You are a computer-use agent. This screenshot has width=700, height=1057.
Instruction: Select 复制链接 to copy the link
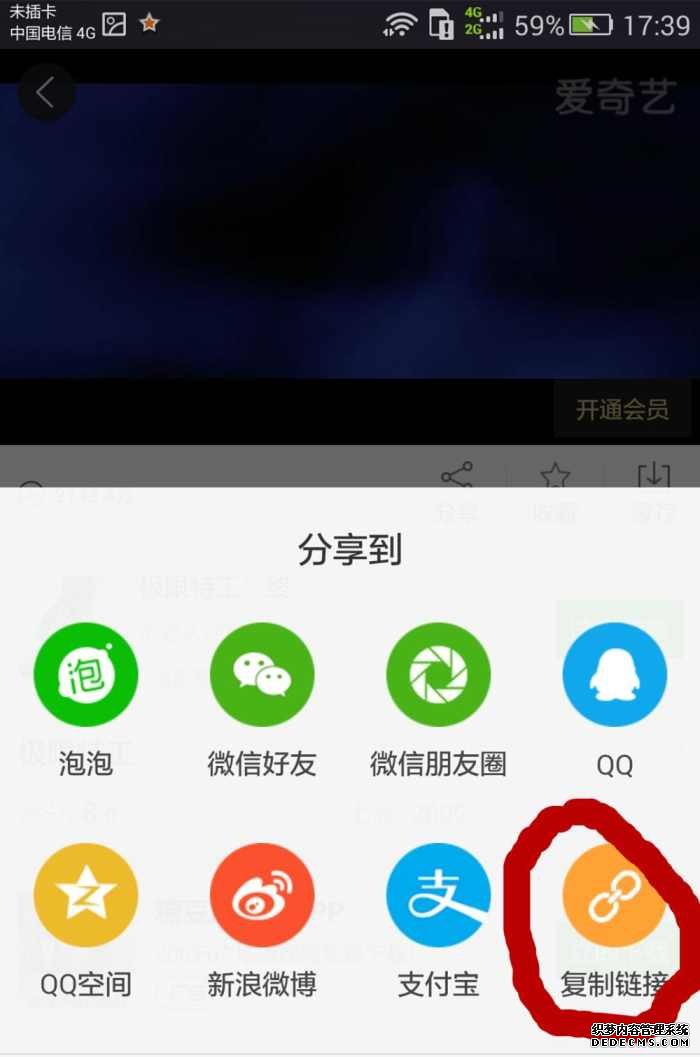[614, 897]
